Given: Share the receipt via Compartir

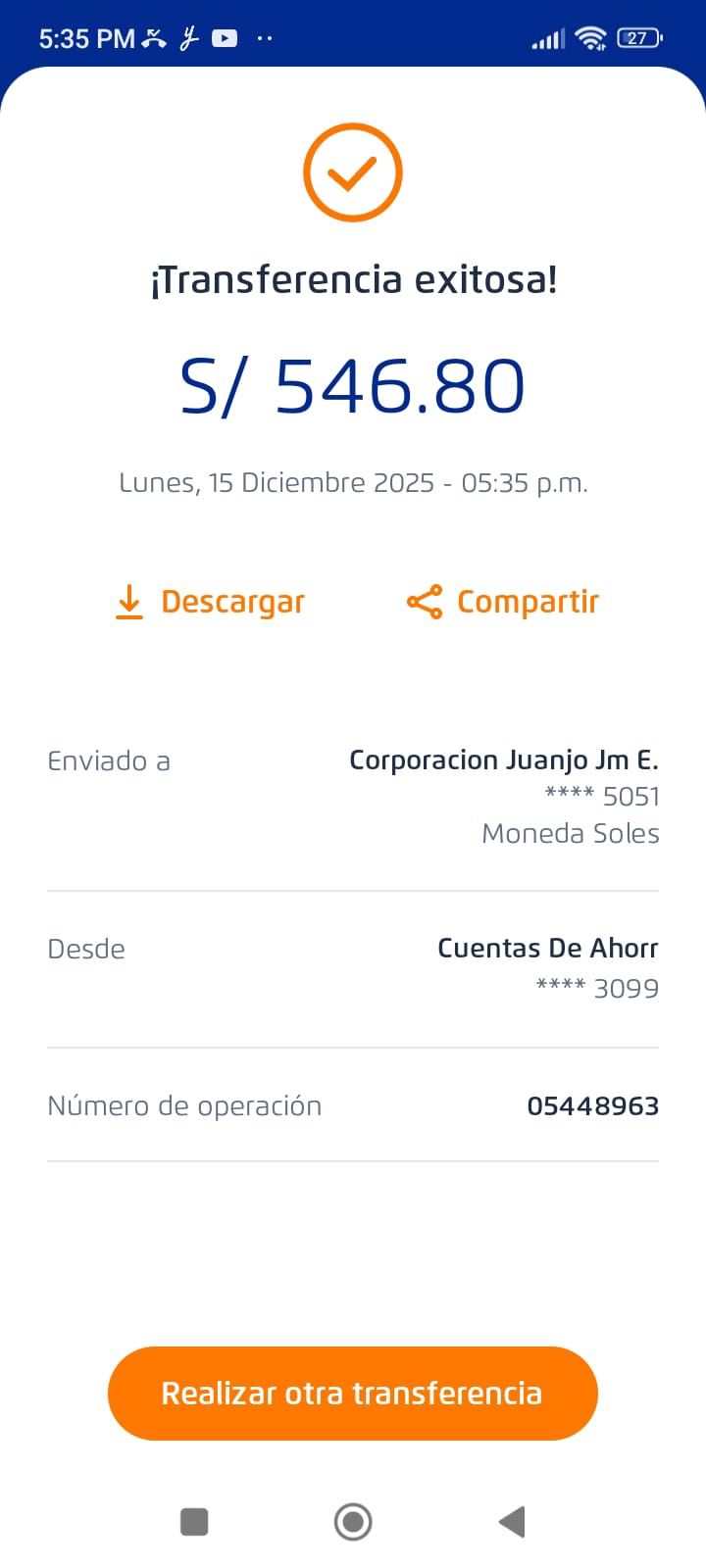Looking at the screenshot, I should (503, 602).
